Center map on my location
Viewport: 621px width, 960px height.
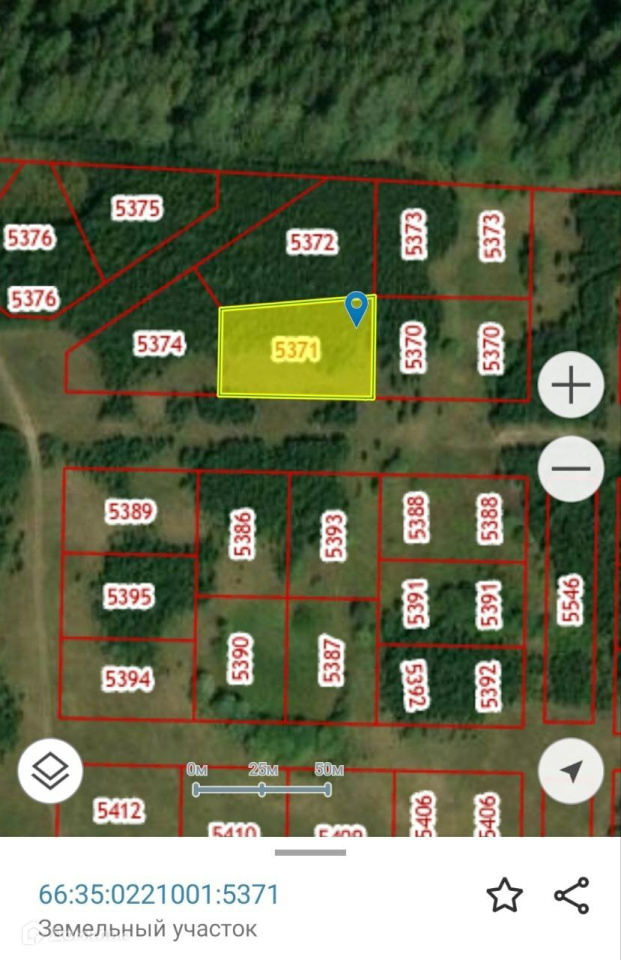click(x=571, y=771)
